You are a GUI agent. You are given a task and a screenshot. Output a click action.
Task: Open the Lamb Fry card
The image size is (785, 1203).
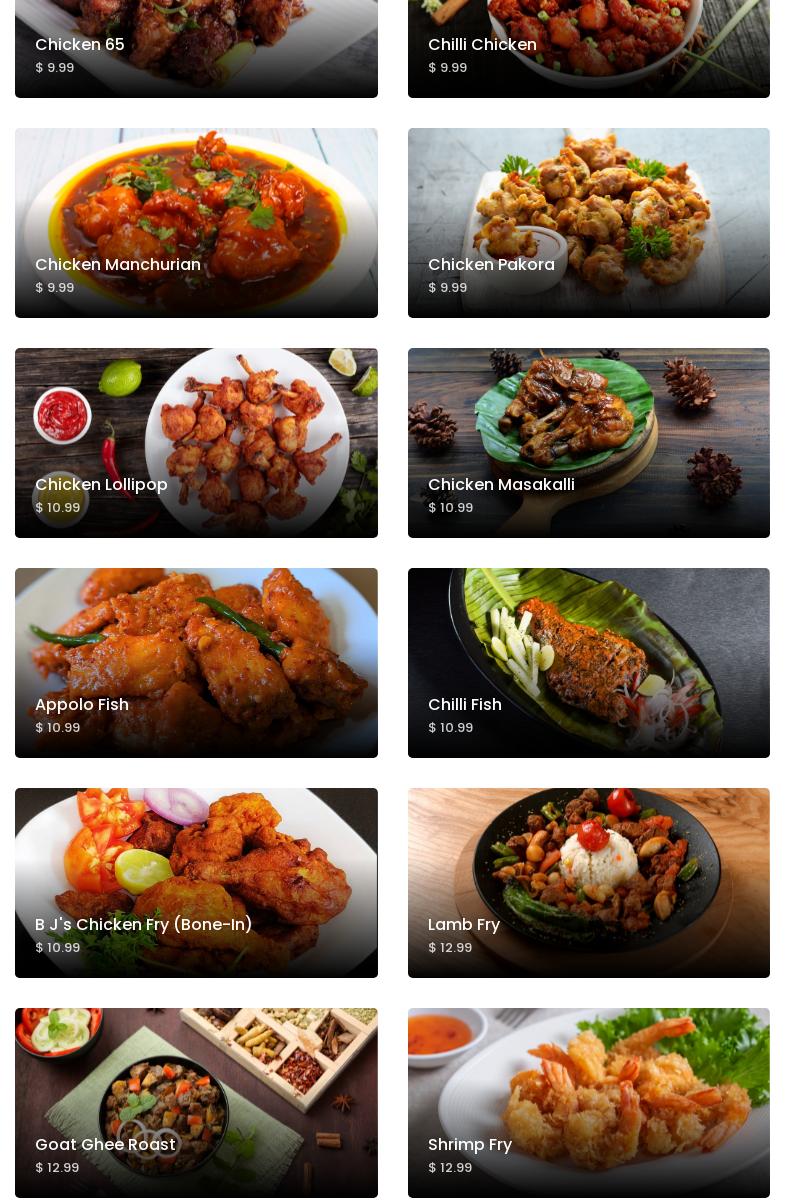588,883
